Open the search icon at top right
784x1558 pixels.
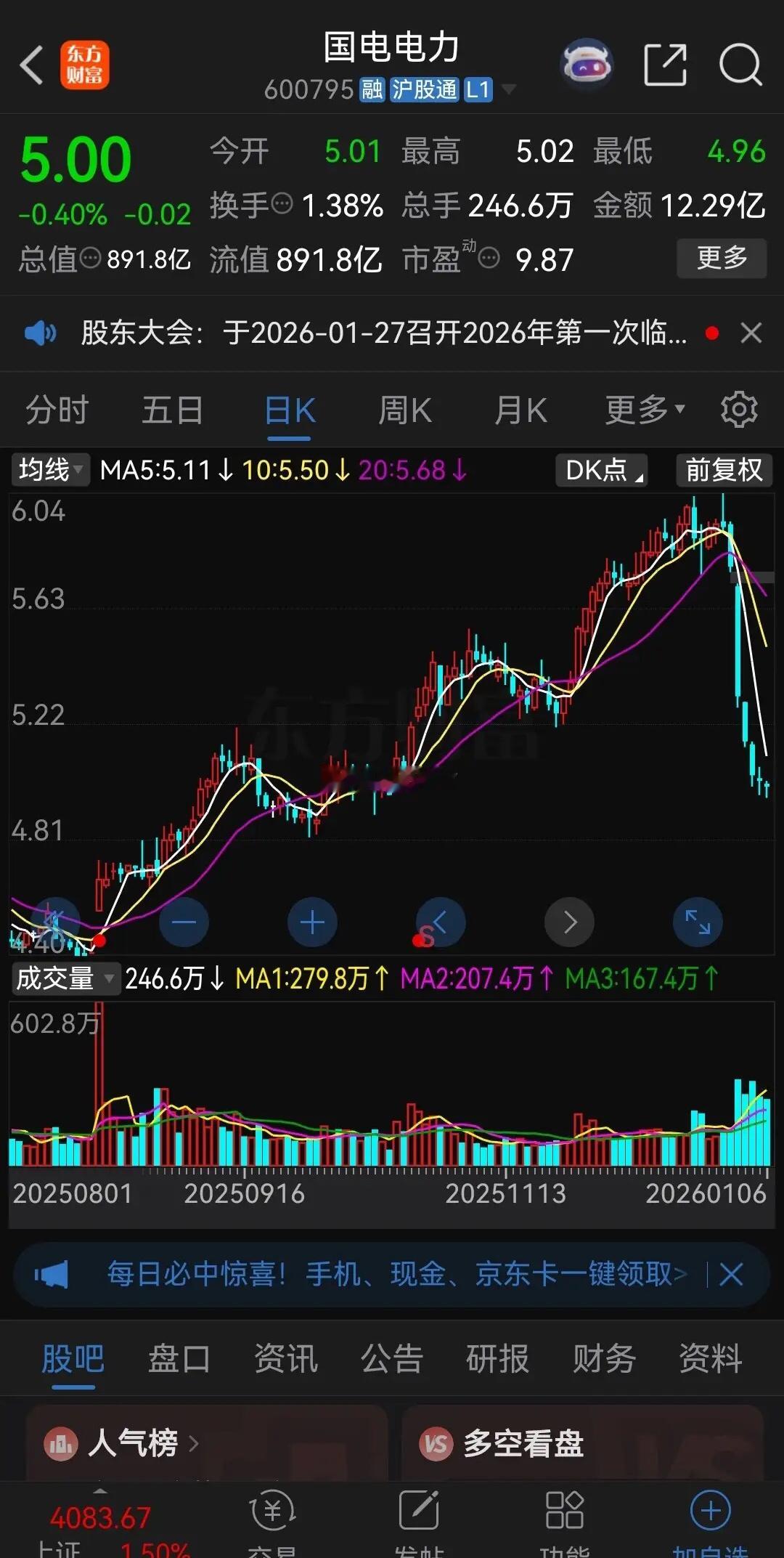[x=738, y=65]
